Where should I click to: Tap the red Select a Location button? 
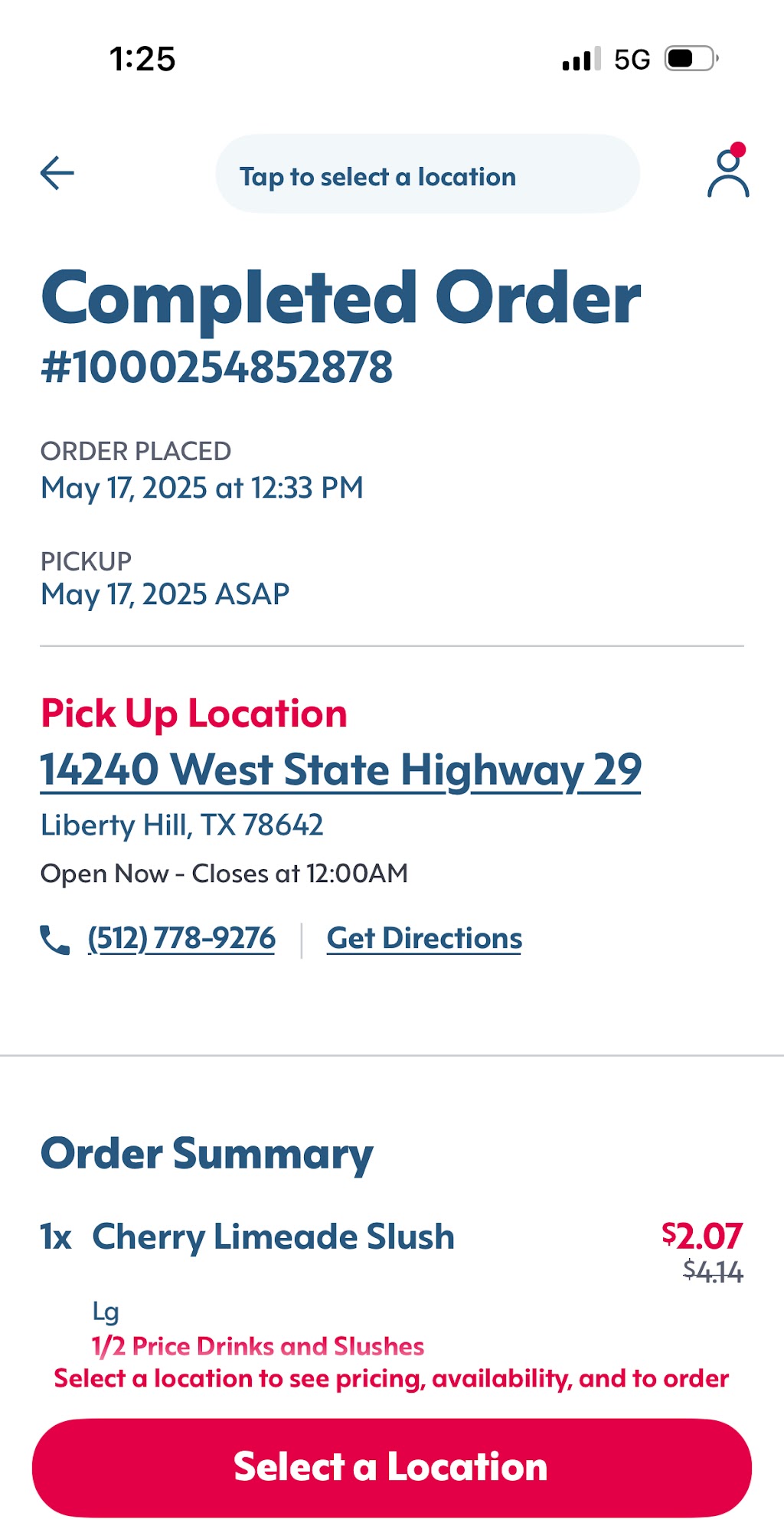point(392,1467)
